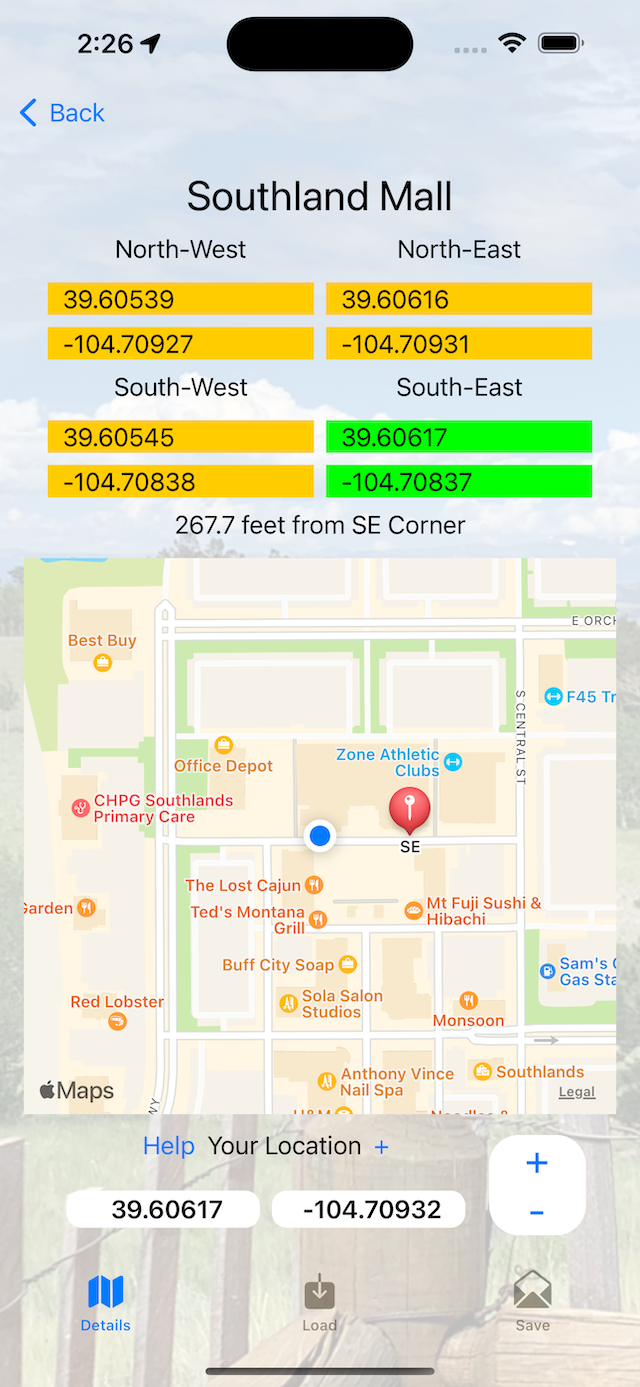Open the Help link
The height and width of the screenshot is (1387, 640).
(x=168, y=1146)
